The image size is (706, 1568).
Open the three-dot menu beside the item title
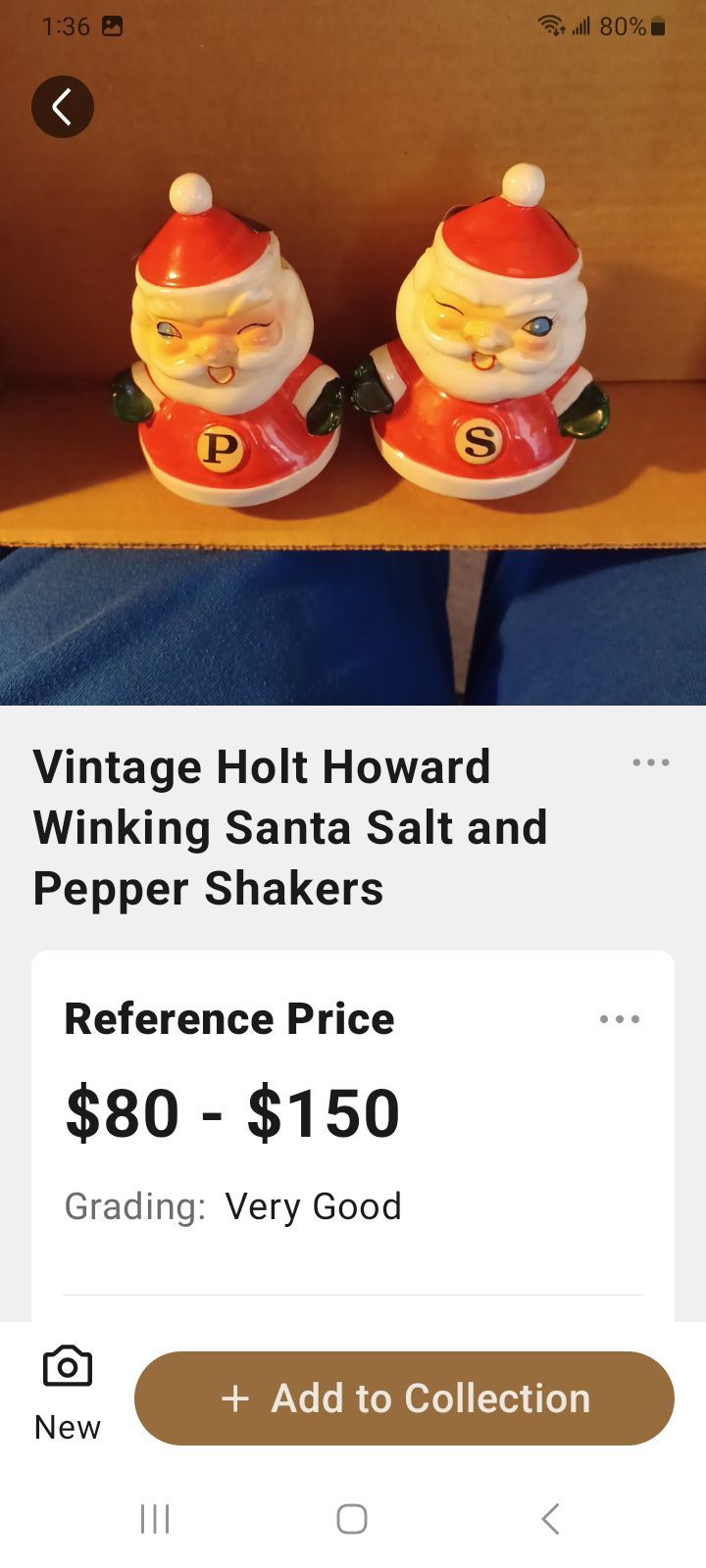point(651,762)
